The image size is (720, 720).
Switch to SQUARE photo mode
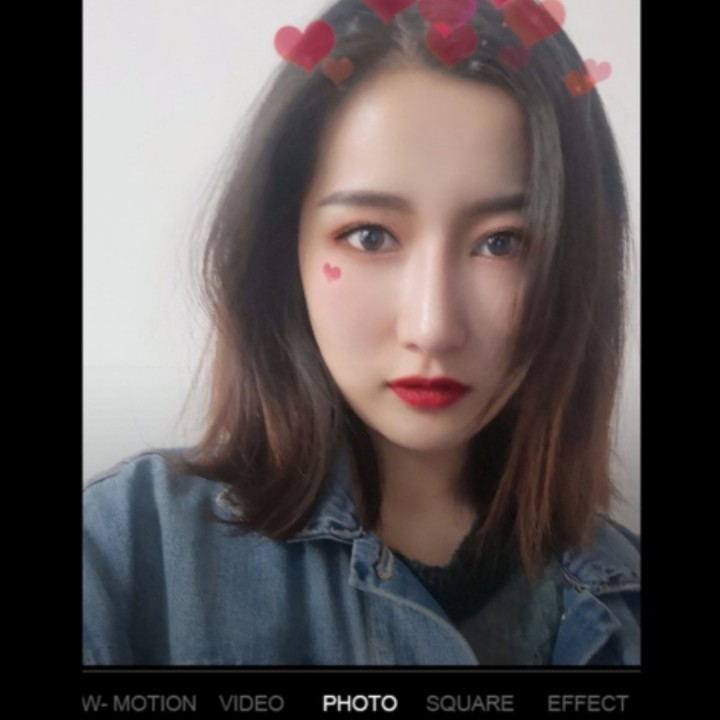pos(469,703)
